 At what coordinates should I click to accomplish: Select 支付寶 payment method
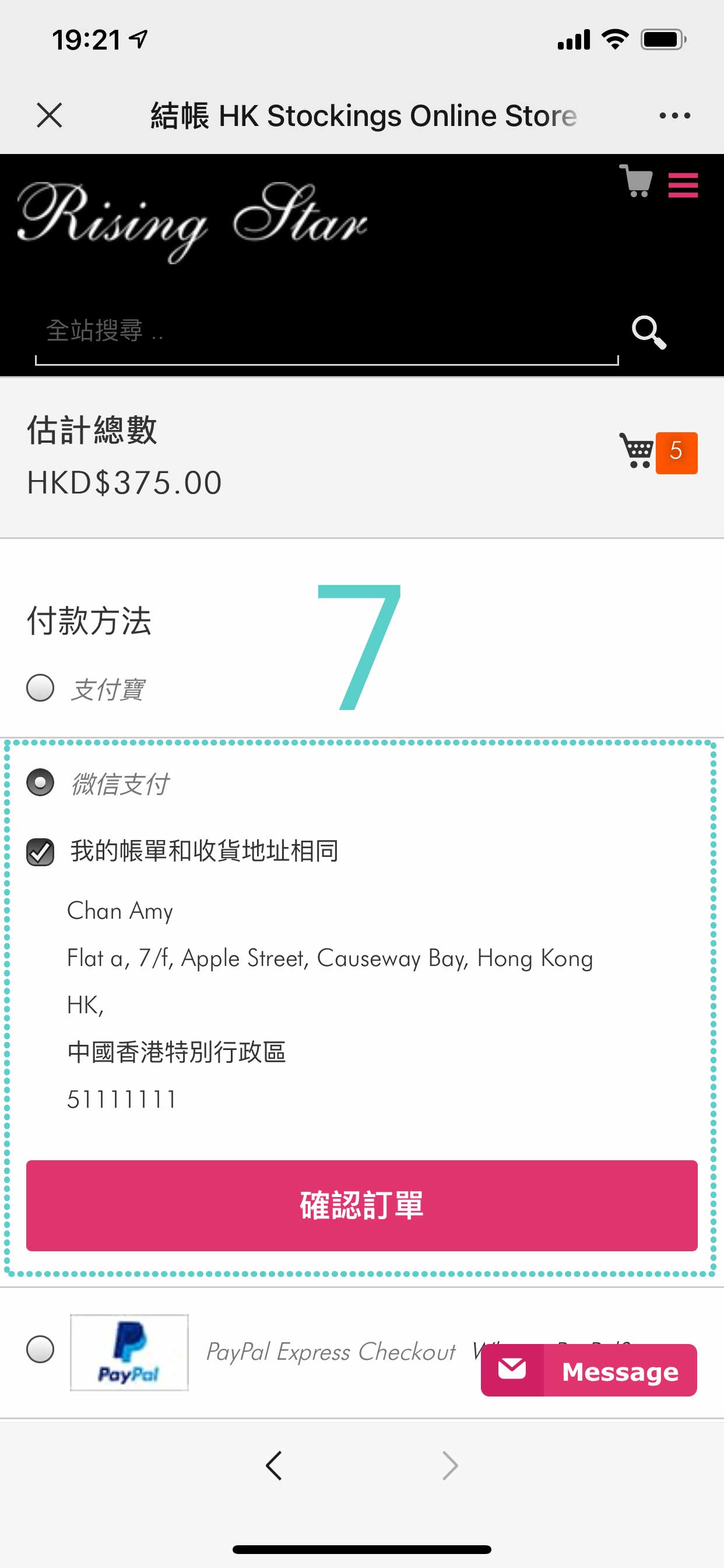click(40, 688)
